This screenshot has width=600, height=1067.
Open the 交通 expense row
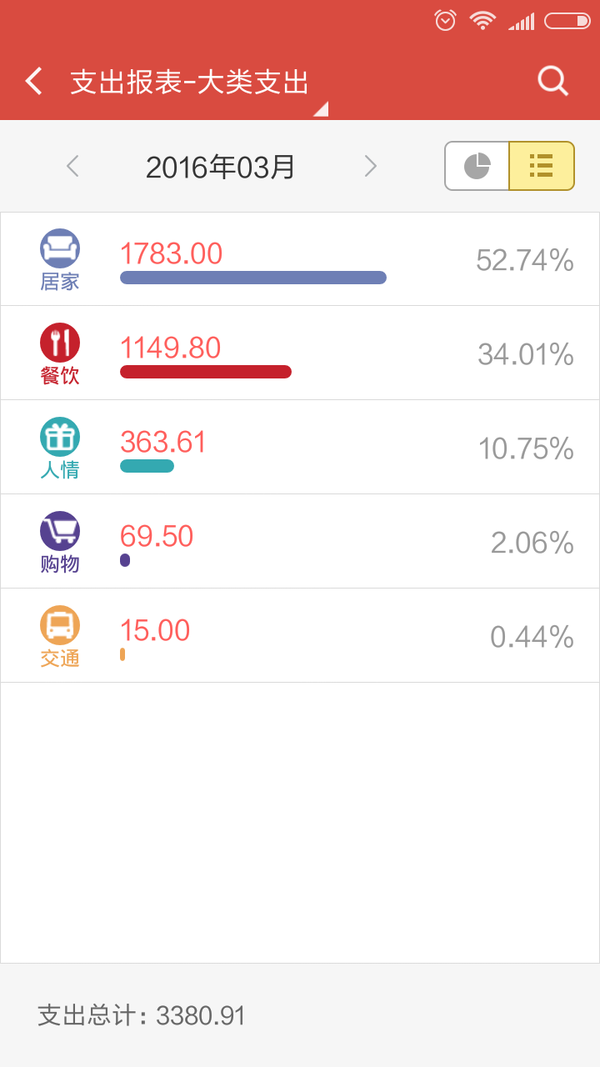300,636
